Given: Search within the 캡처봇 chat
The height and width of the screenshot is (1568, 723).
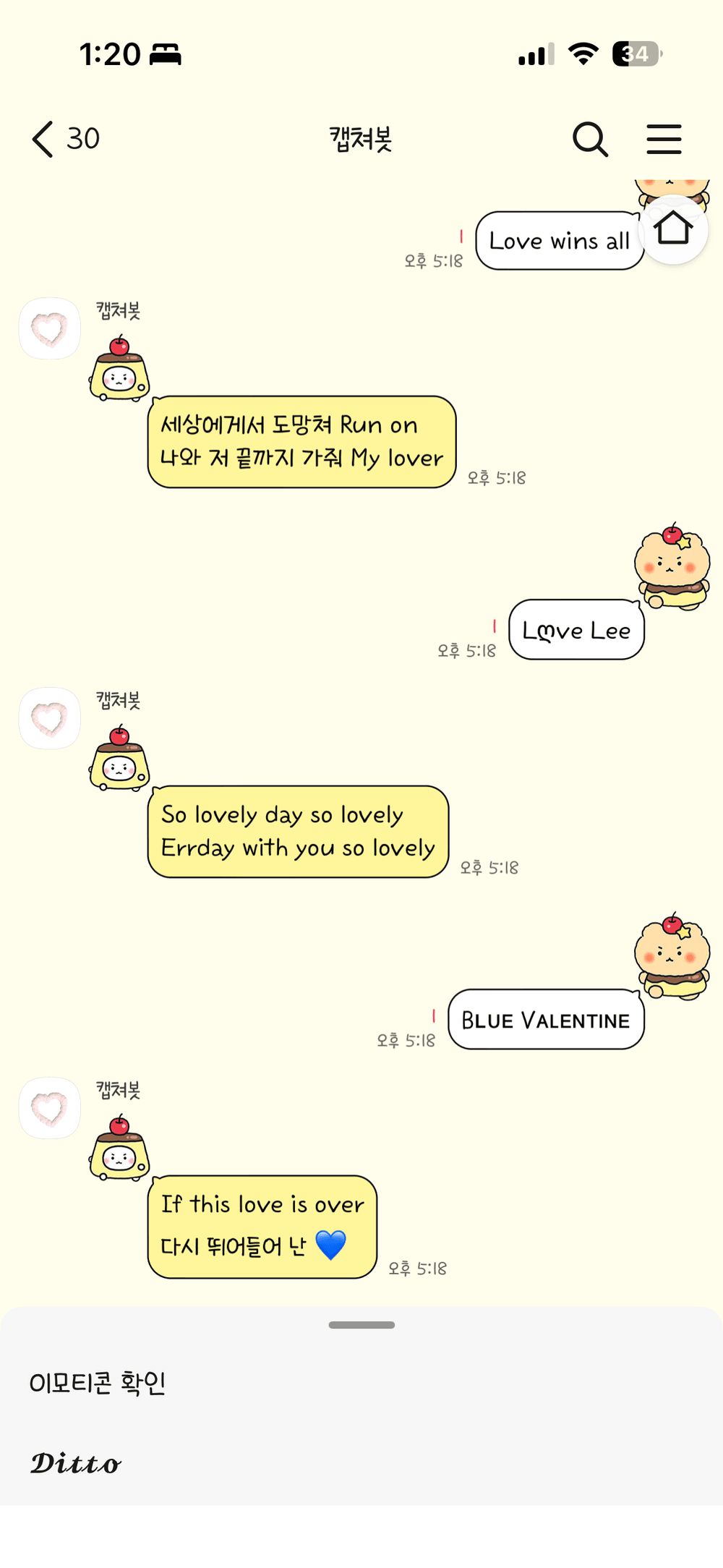Looking at the screenshot, I should click(x=590, y=139).
